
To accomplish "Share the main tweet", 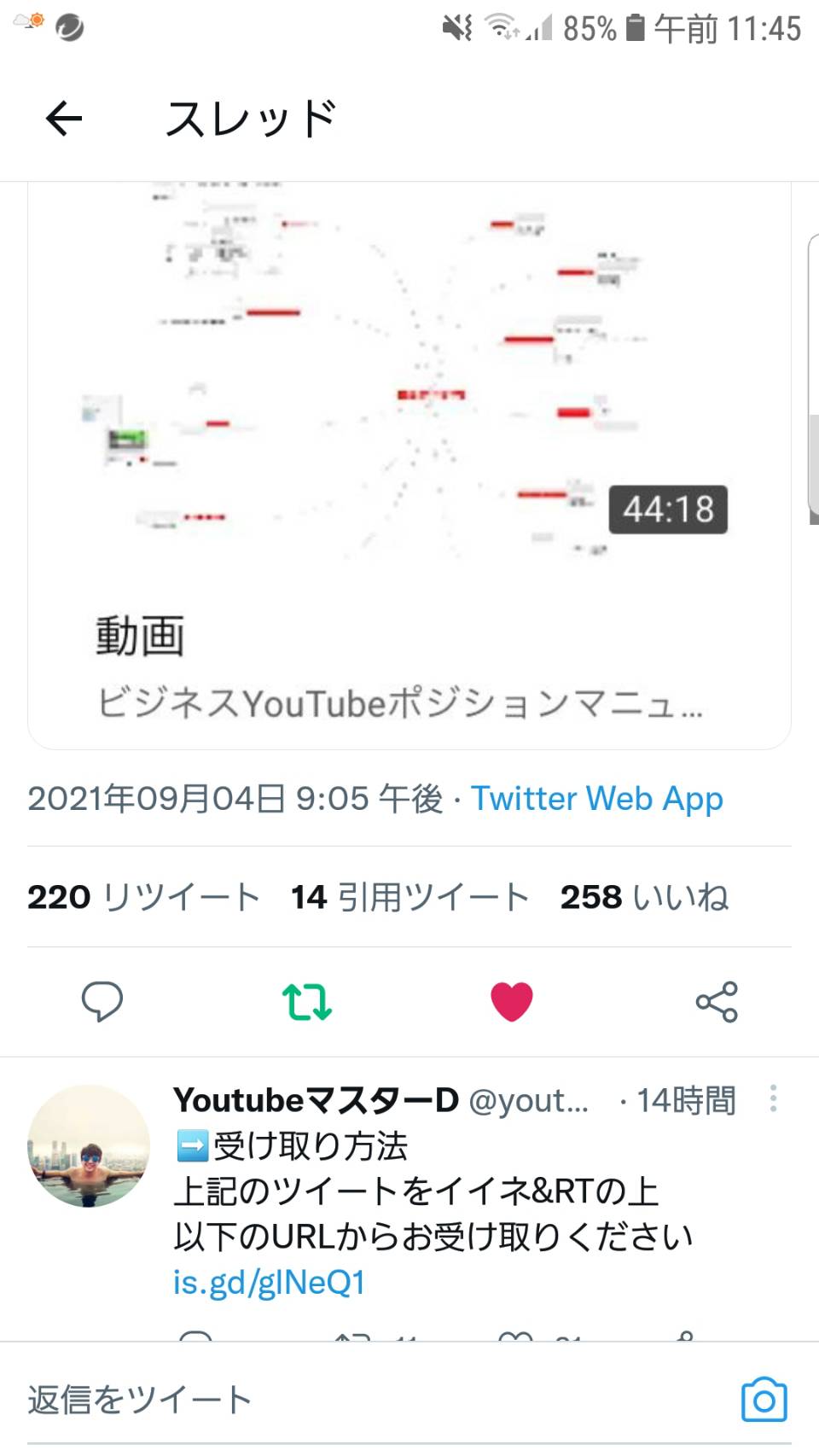I will [x=717, y=1001].
